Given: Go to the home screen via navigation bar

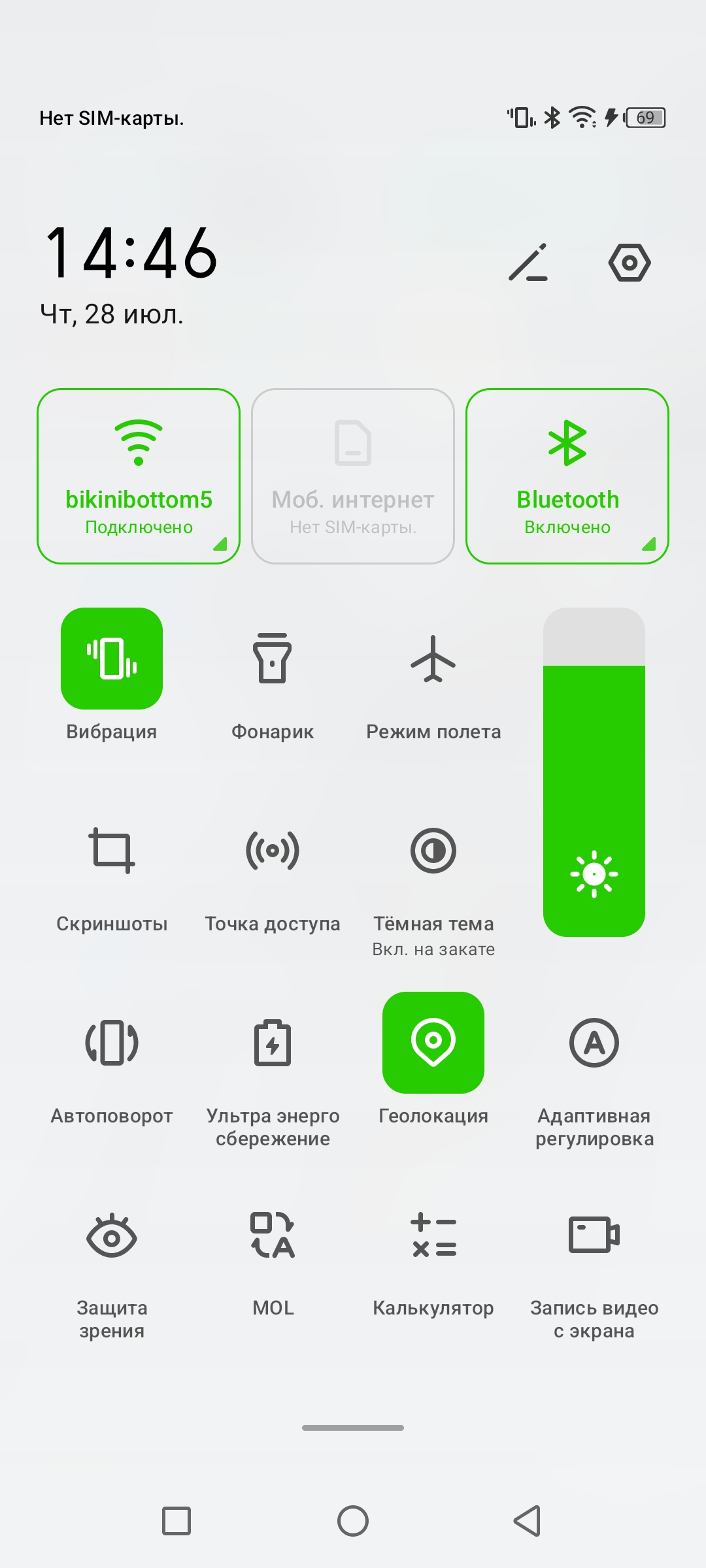Looking at the screenshot, I should point(353,1521).
